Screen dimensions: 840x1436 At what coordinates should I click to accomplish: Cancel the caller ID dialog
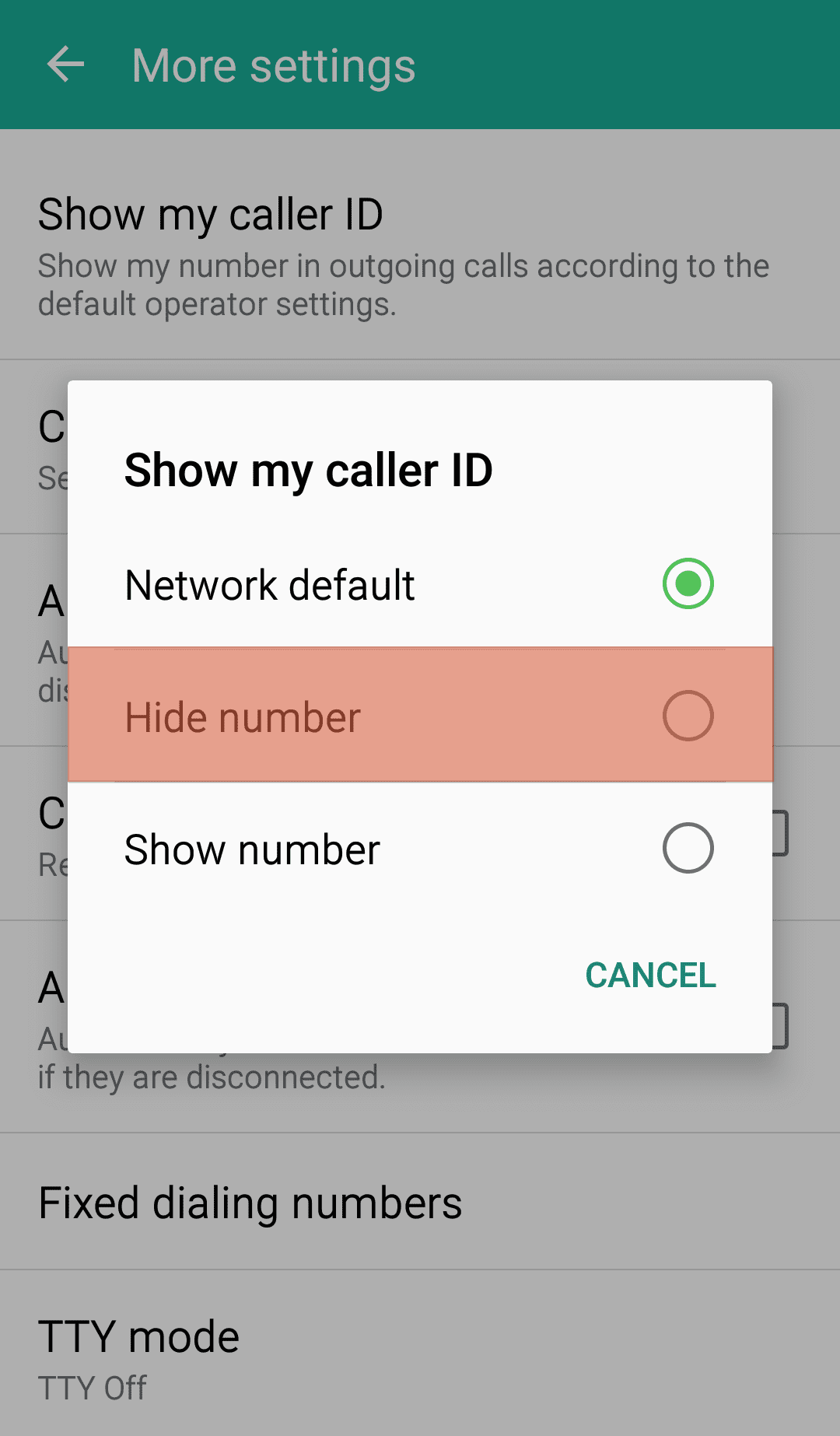(x=650, y=975)
